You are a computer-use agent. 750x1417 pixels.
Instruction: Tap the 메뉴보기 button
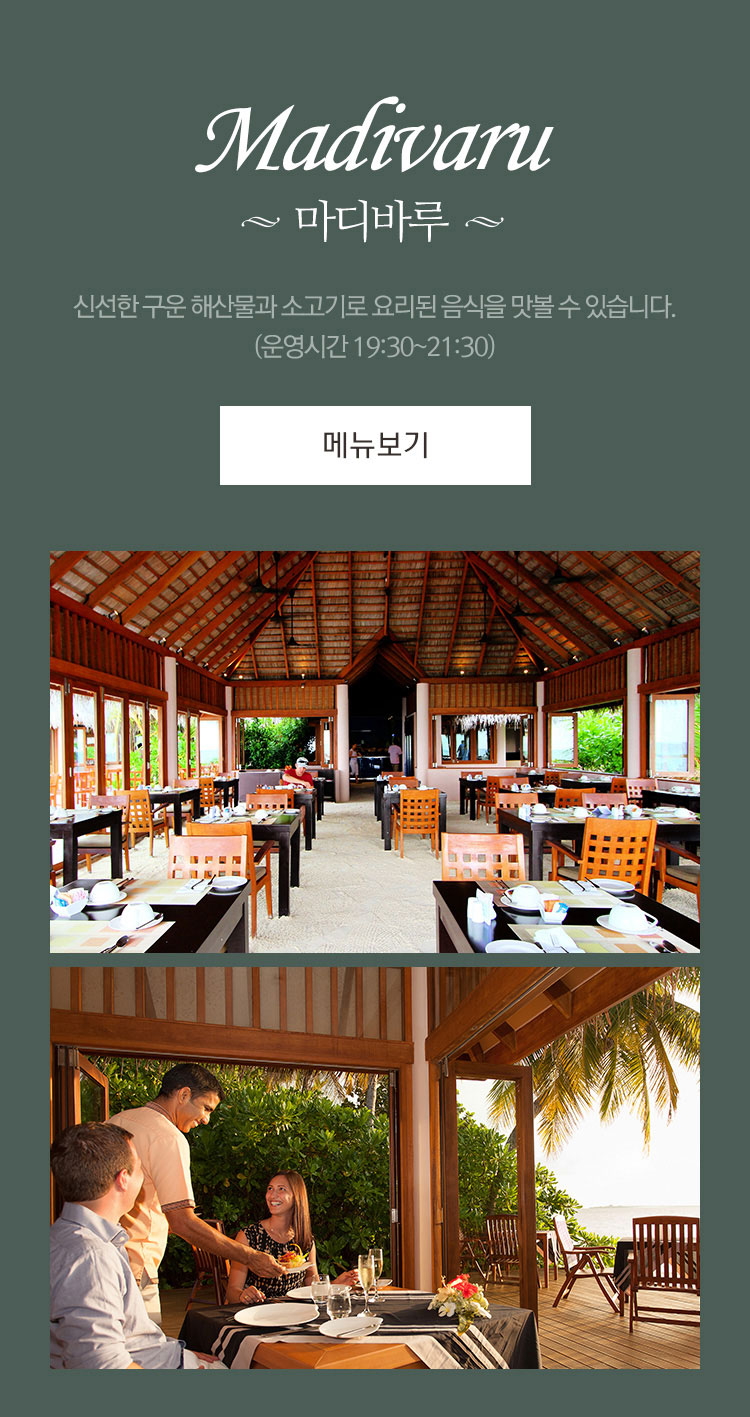(x=375, y=445)
